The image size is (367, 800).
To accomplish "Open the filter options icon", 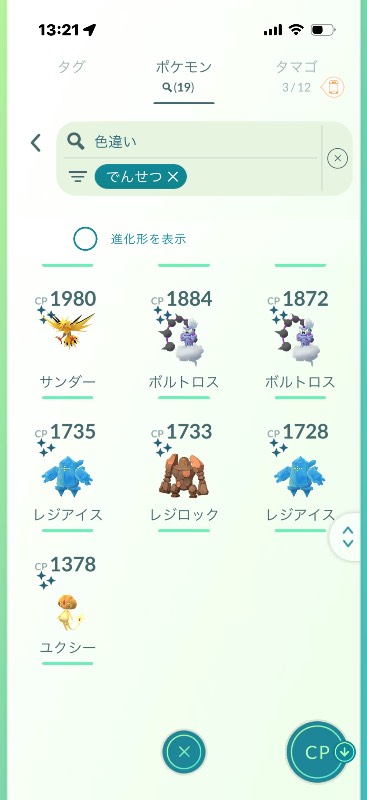I will click(78, 177).
